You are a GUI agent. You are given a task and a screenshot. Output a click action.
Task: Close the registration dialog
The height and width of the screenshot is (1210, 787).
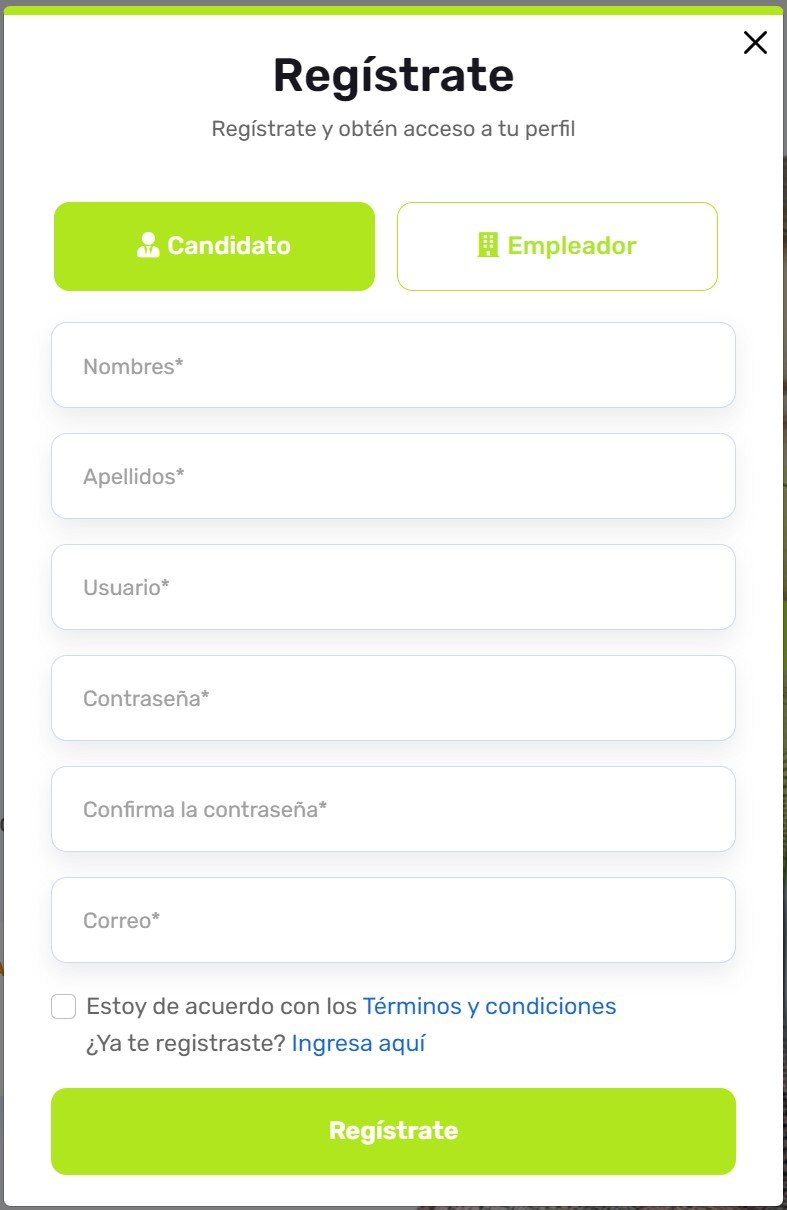tap(755, 42)
